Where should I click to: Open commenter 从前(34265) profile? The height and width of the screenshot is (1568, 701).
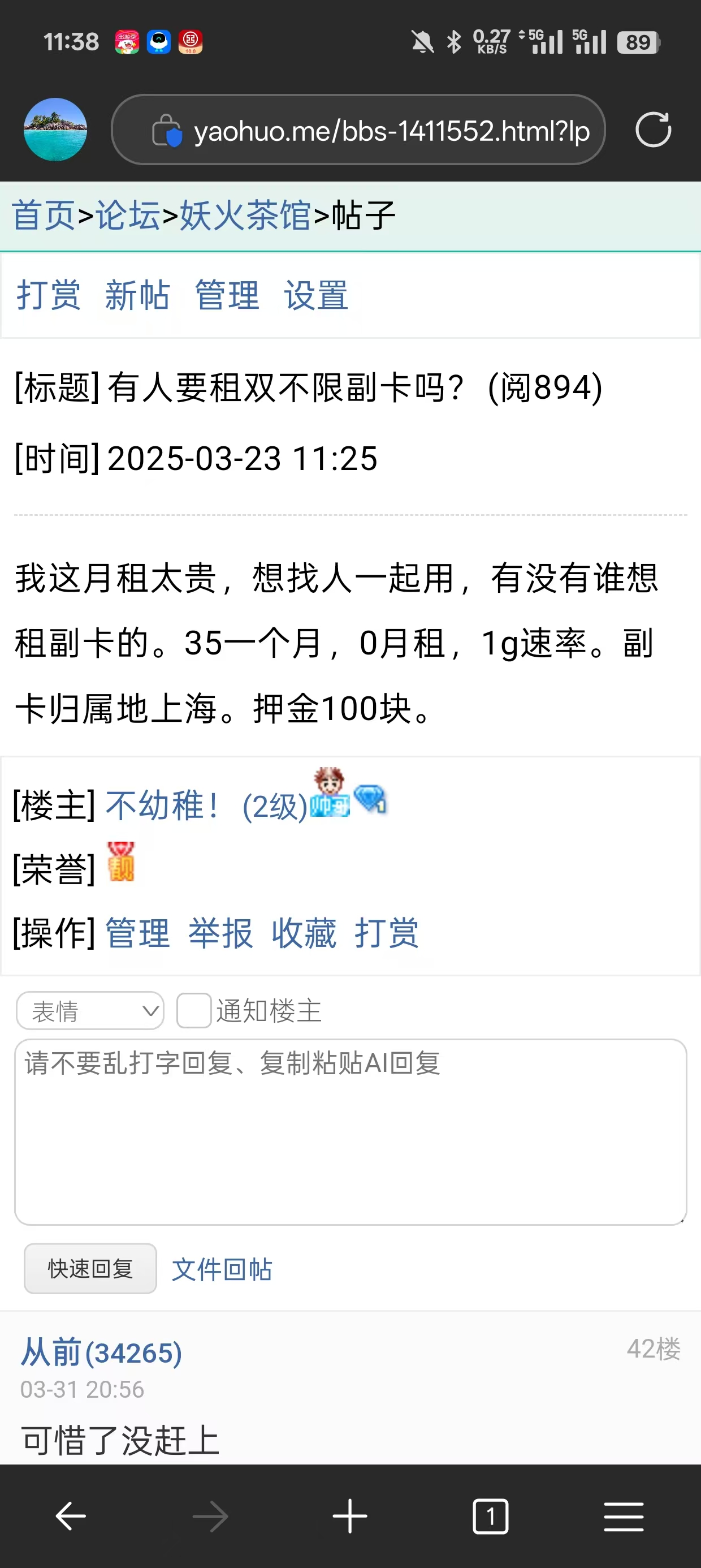pyautogui.click(x=101, y=1352)
